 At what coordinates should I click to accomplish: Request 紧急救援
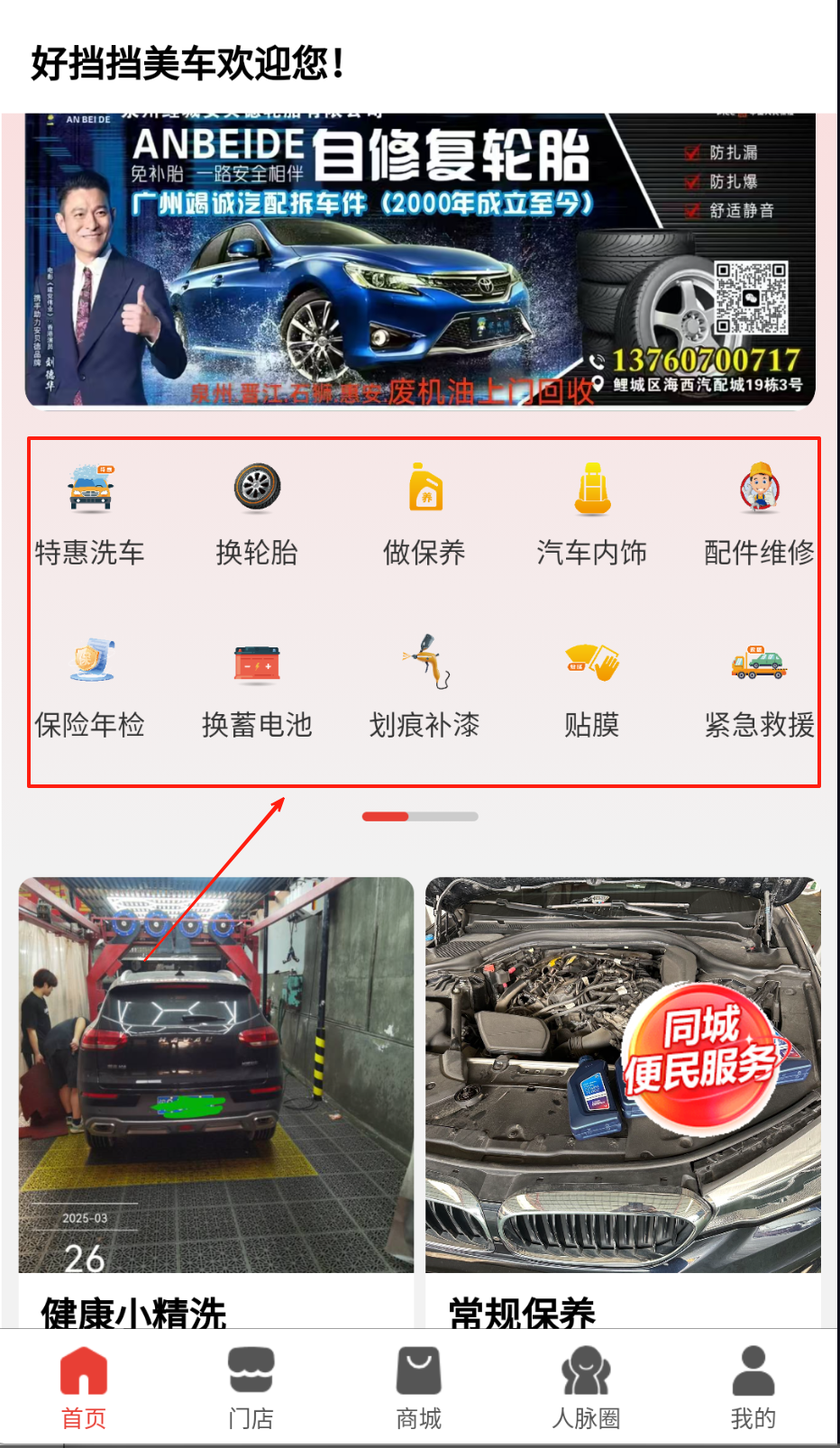pyautogui.click(x=759, y=685)
